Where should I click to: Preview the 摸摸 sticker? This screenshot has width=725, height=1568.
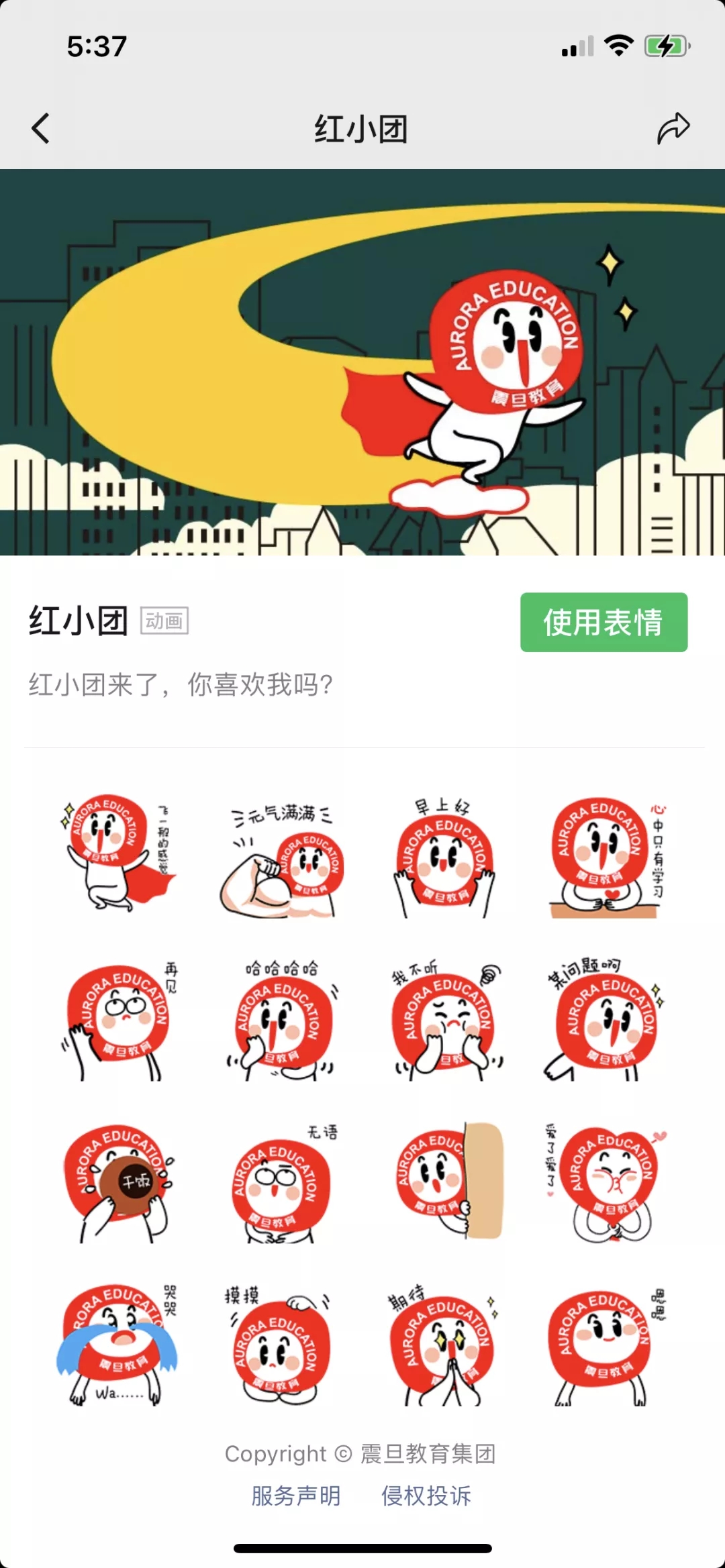[x=281, y=1345]
